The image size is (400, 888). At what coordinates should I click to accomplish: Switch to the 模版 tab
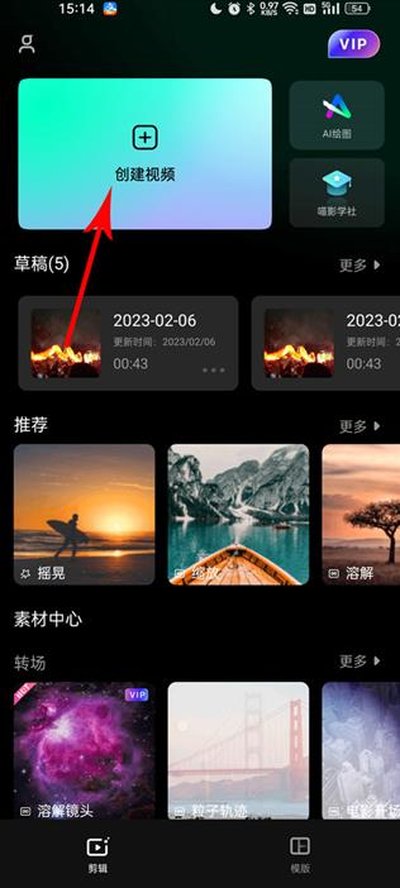(x=300, y=854)
